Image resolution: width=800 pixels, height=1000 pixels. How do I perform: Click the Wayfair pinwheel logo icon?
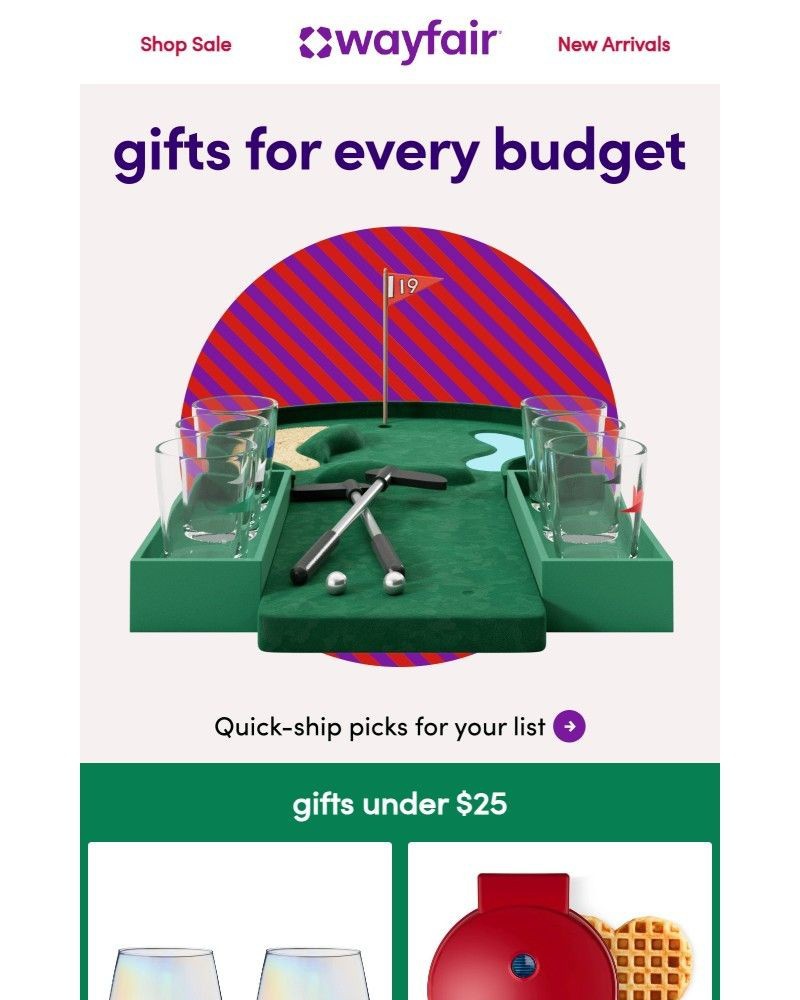(315, 41)
